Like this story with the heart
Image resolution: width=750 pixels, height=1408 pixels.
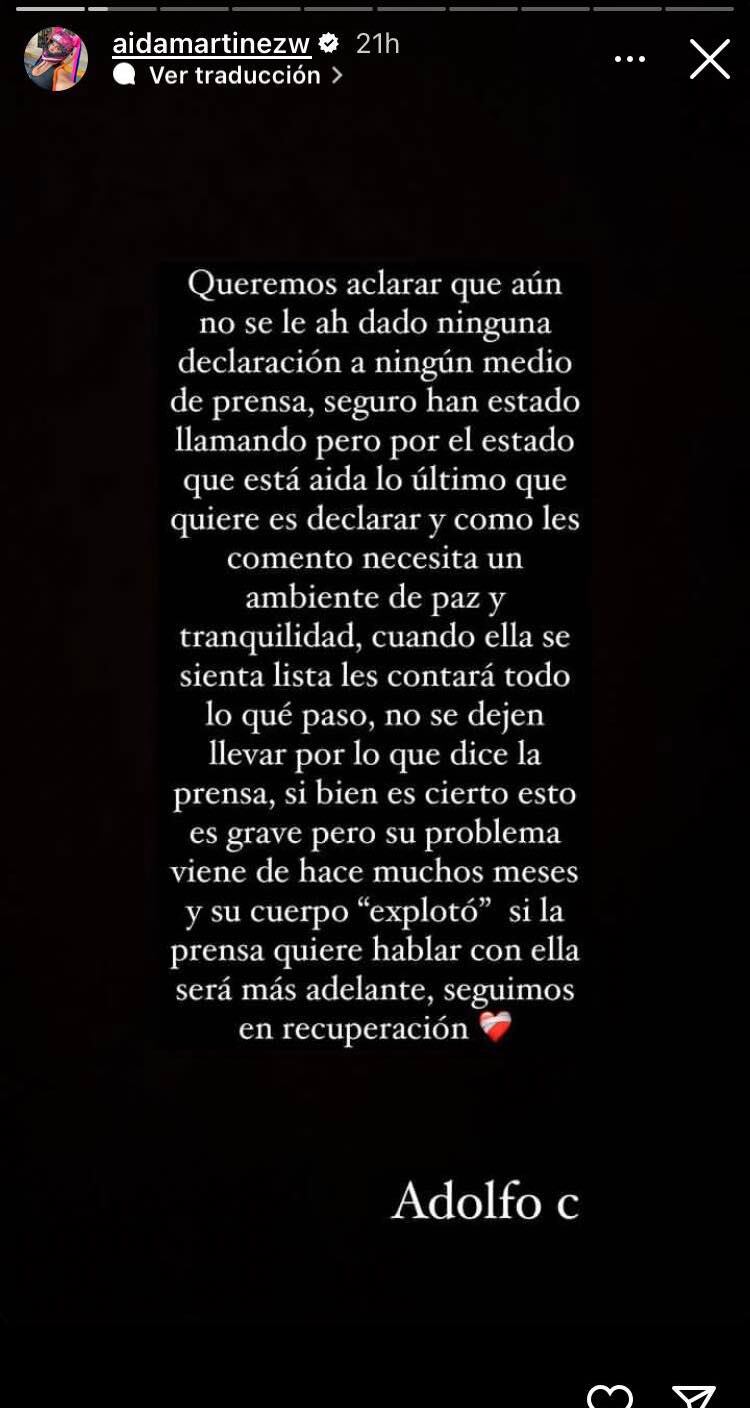click(609, 1396)
